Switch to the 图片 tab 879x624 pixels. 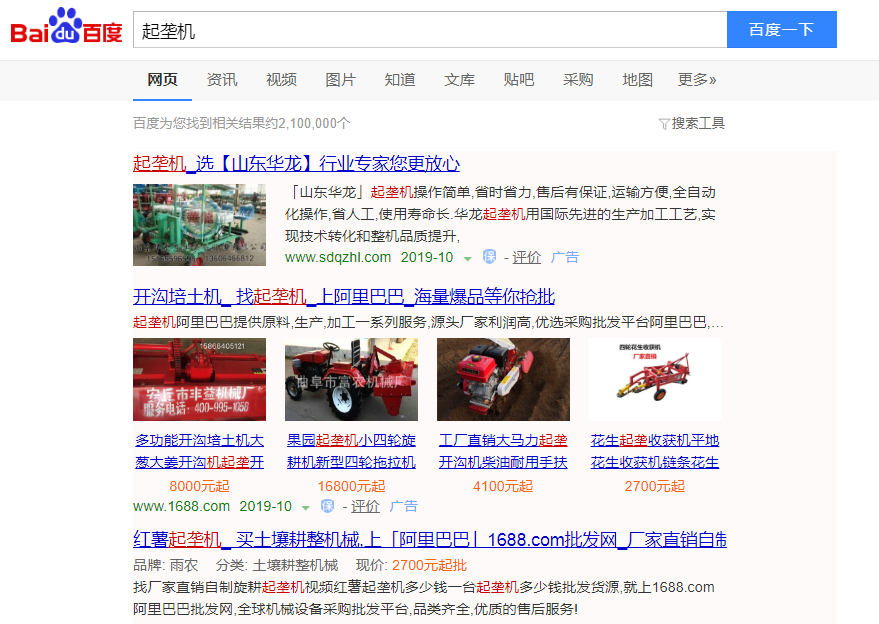340,80
